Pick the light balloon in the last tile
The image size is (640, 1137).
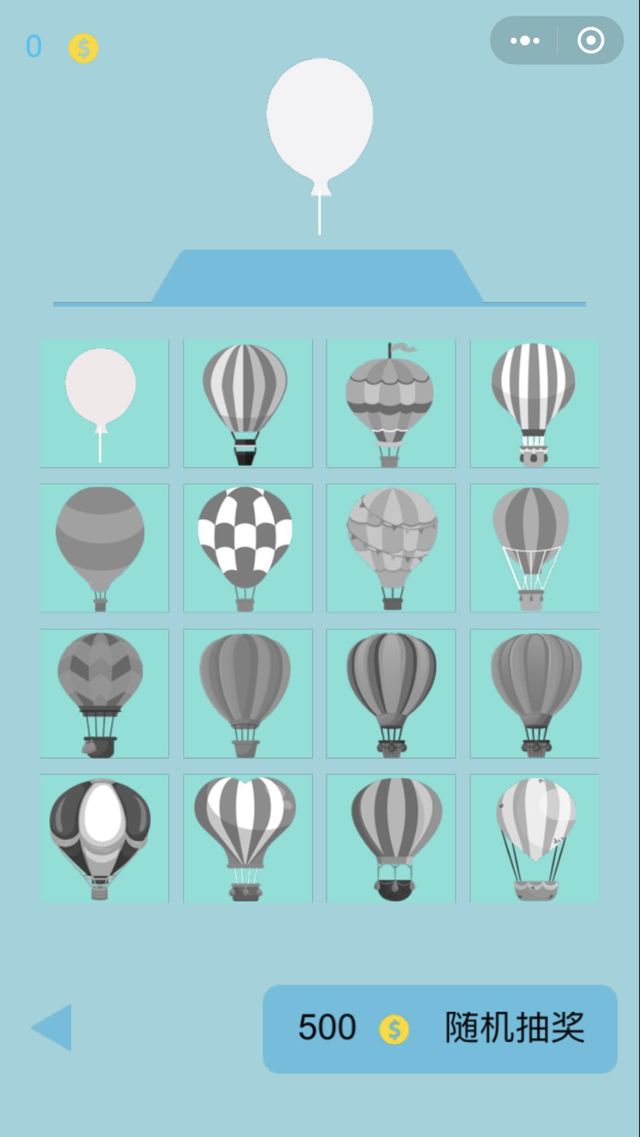[x=534, y=838]
